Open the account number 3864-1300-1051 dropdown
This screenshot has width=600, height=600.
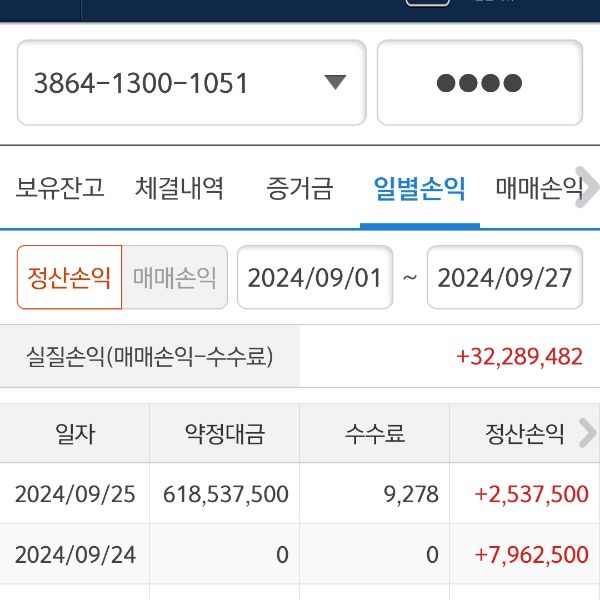(x=191, y=83)
